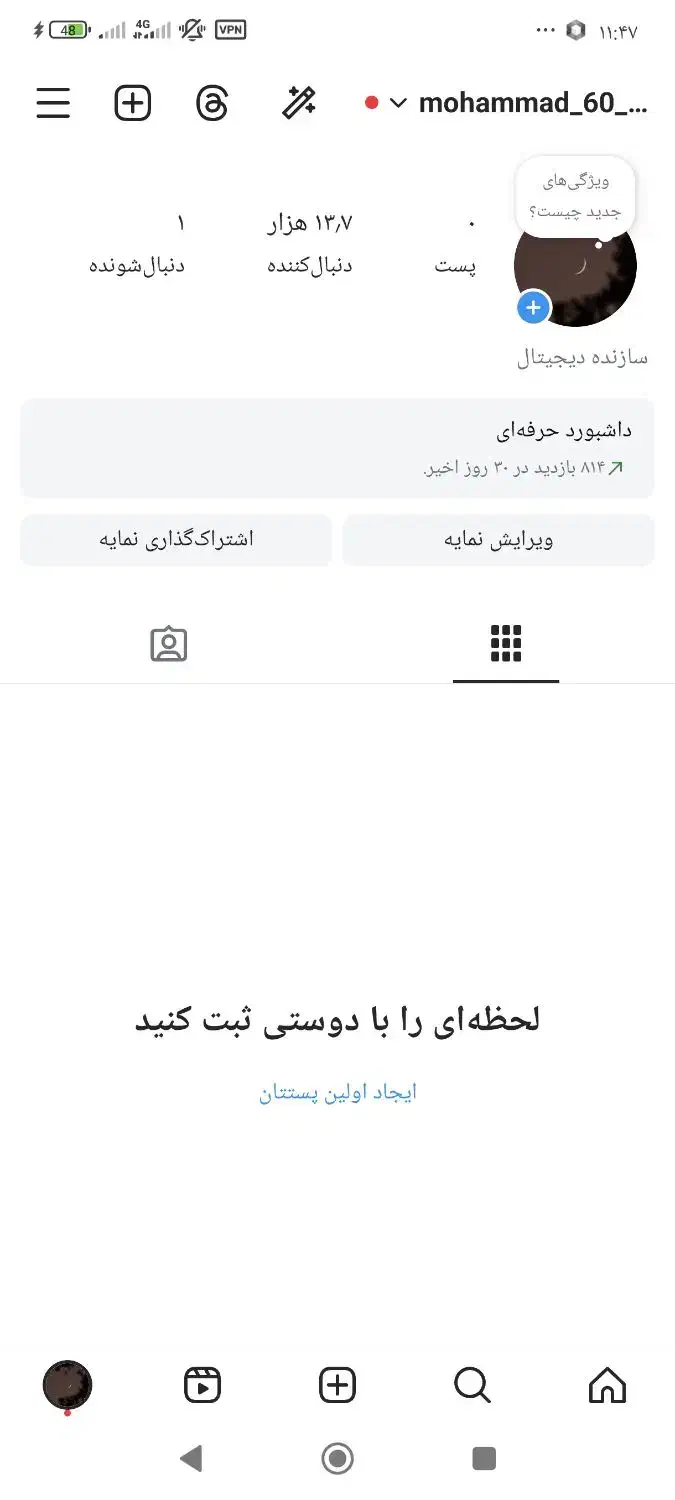The width and height of the screenshot is (675, 1500).
Task: Tap ویرایش نمایه to edit profile
Action: coord(498,540)
